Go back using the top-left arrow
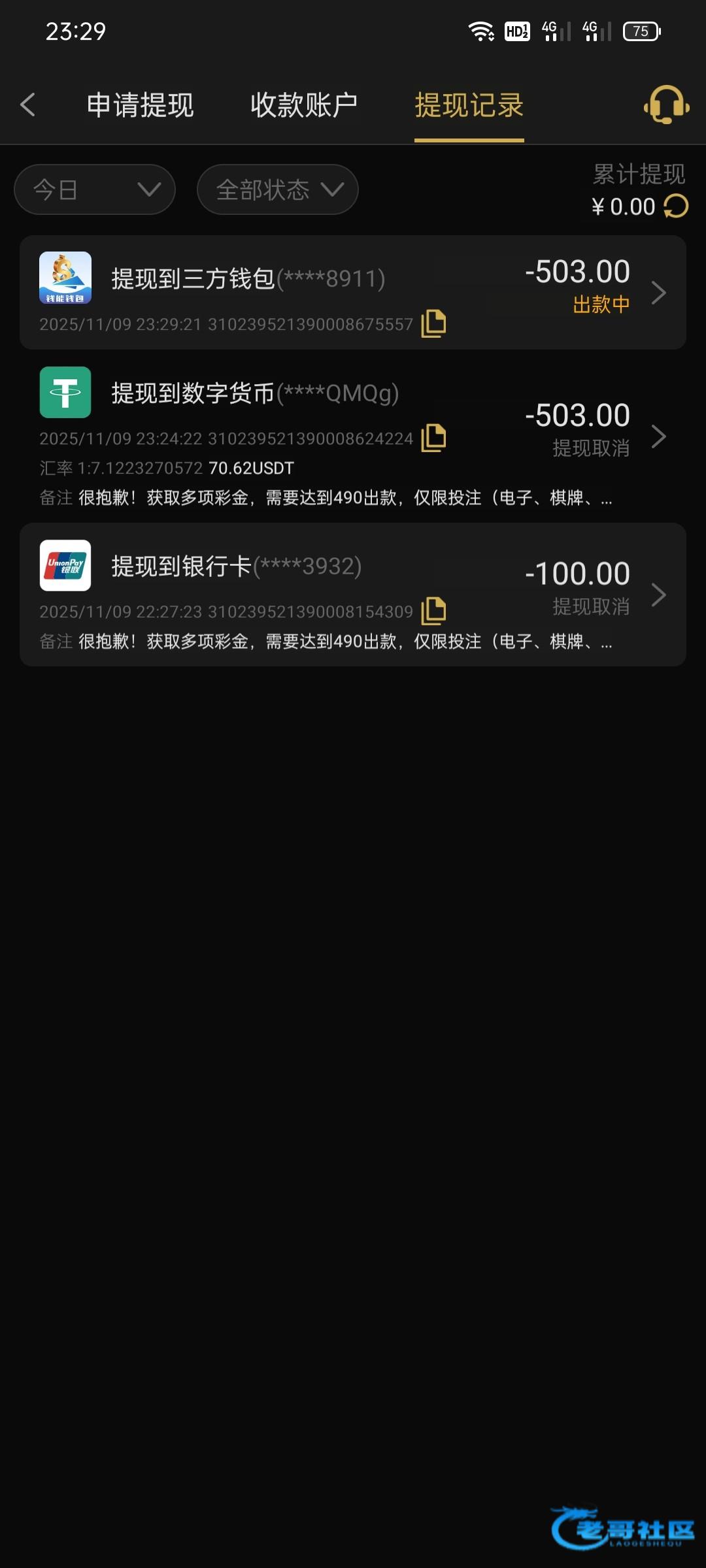 point(28,105)
